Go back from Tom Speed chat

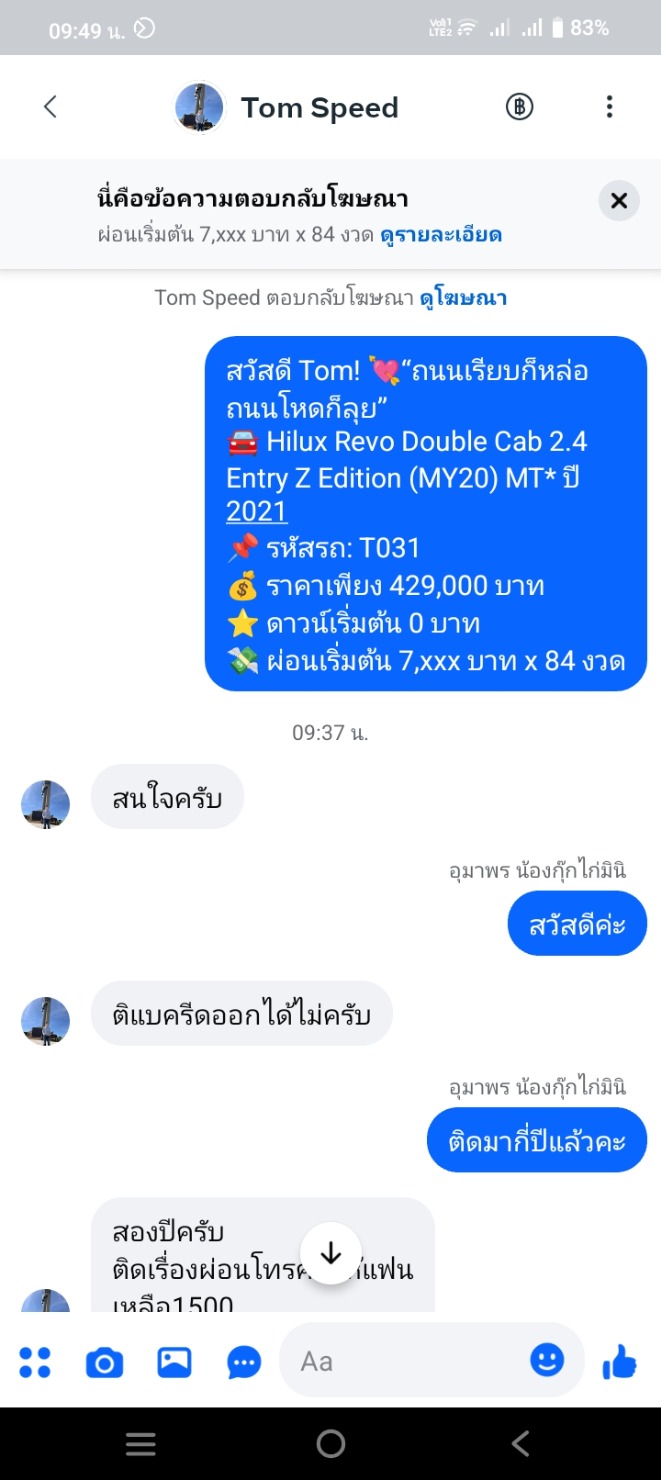50,107
